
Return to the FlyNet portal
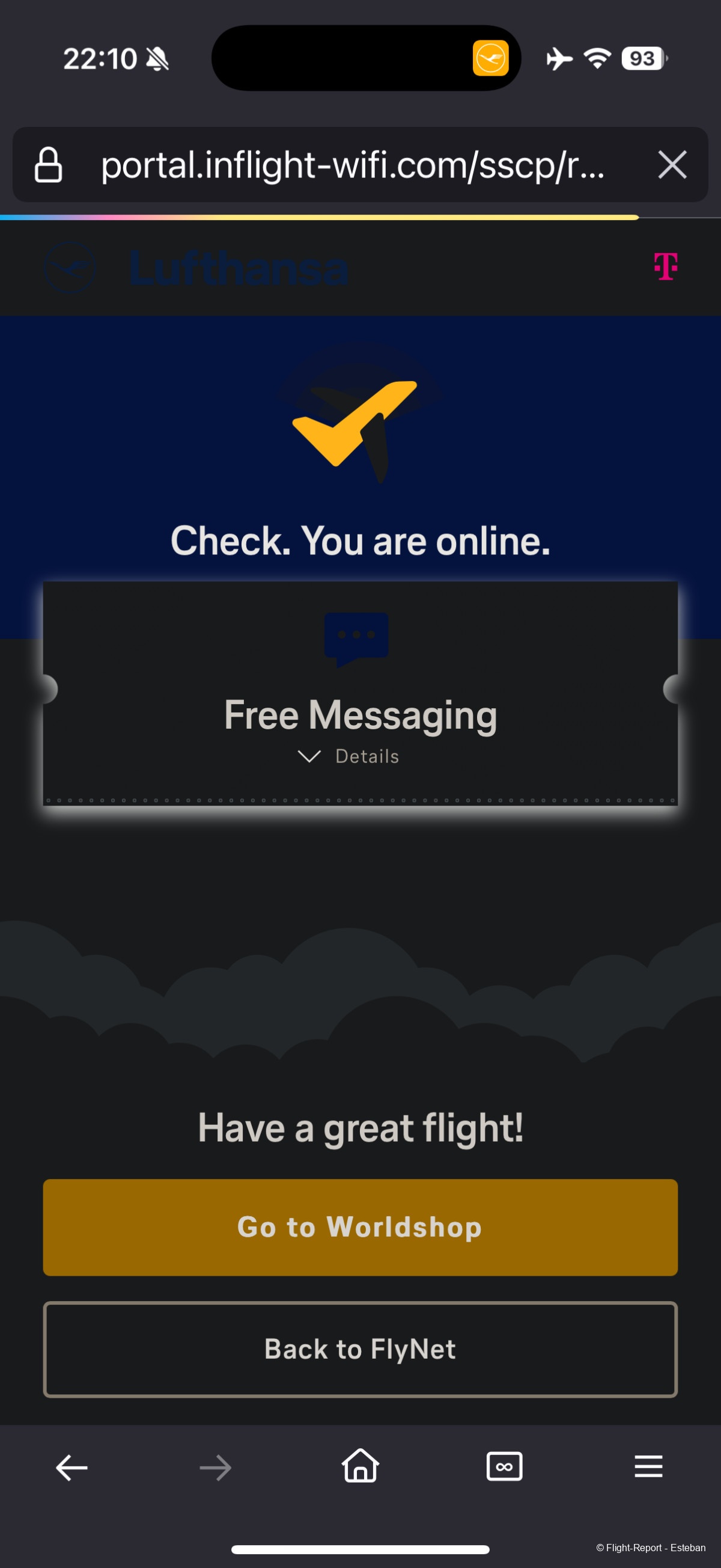click(360, 1349)
